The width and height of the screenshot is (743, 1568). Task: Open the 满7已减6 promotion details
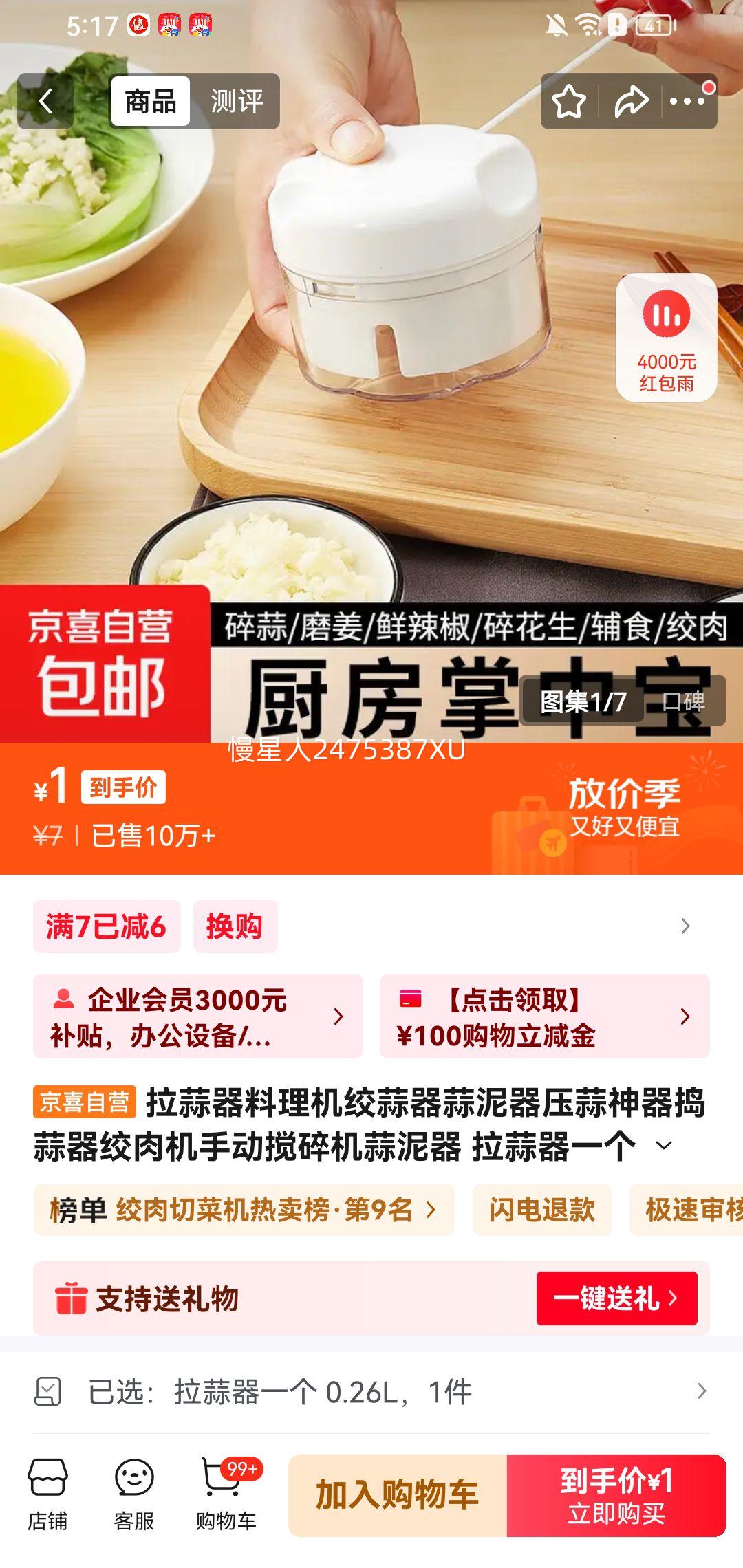pyautogui.click(x=107, y=926)
